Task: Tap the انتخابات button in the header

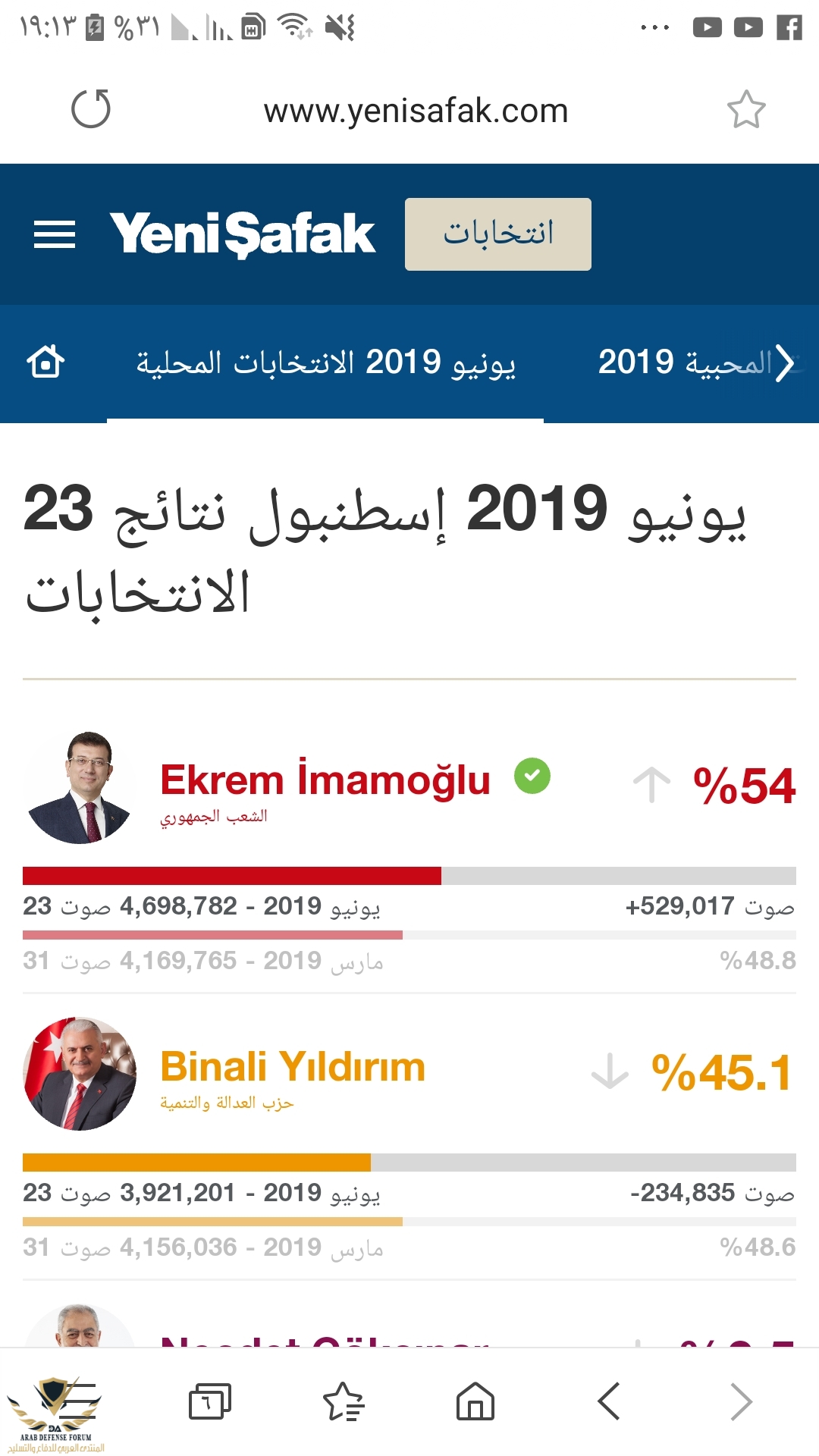Action: tap(497, 234)
